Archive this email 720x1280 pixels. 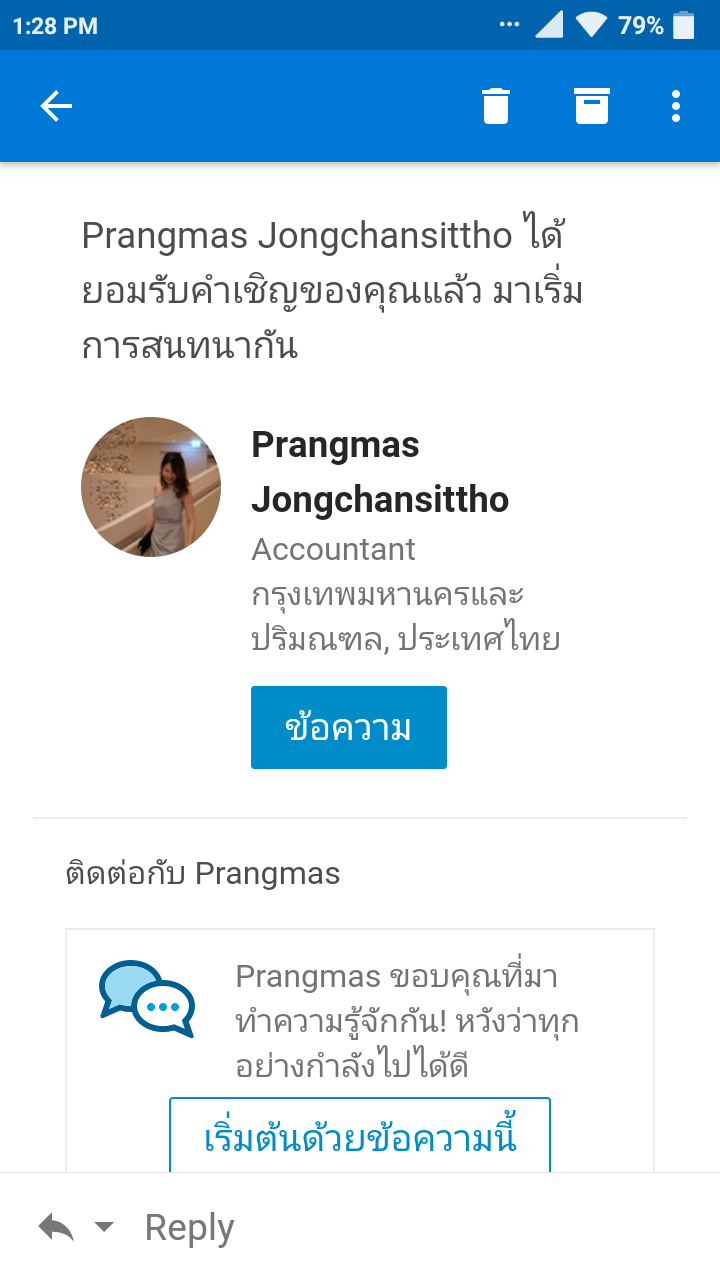click(x=592, y=106)
